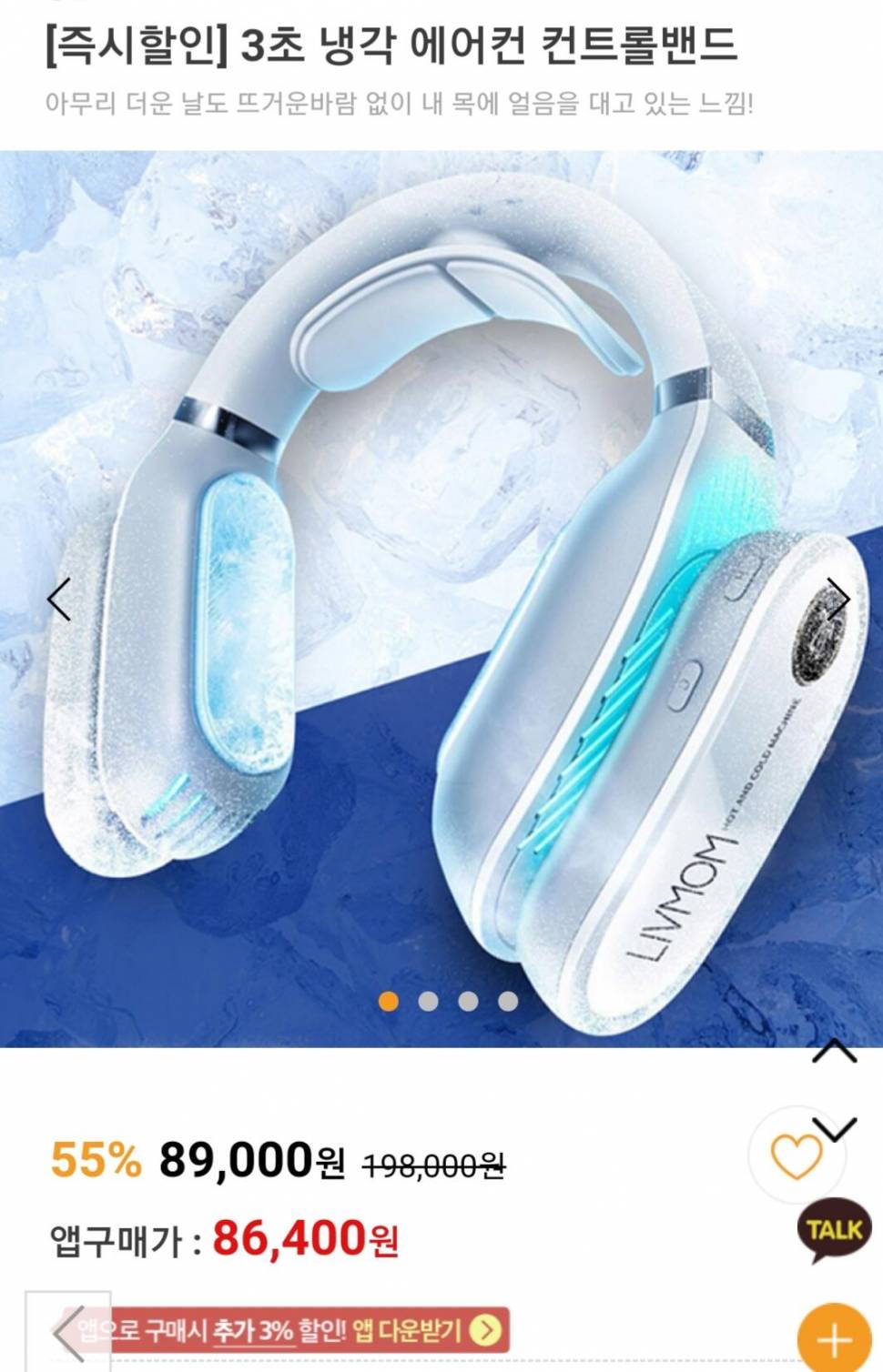Select the fourth image indicator dot
The height and width of the screenshot is (1372, 883).
tap(508, 1002)
